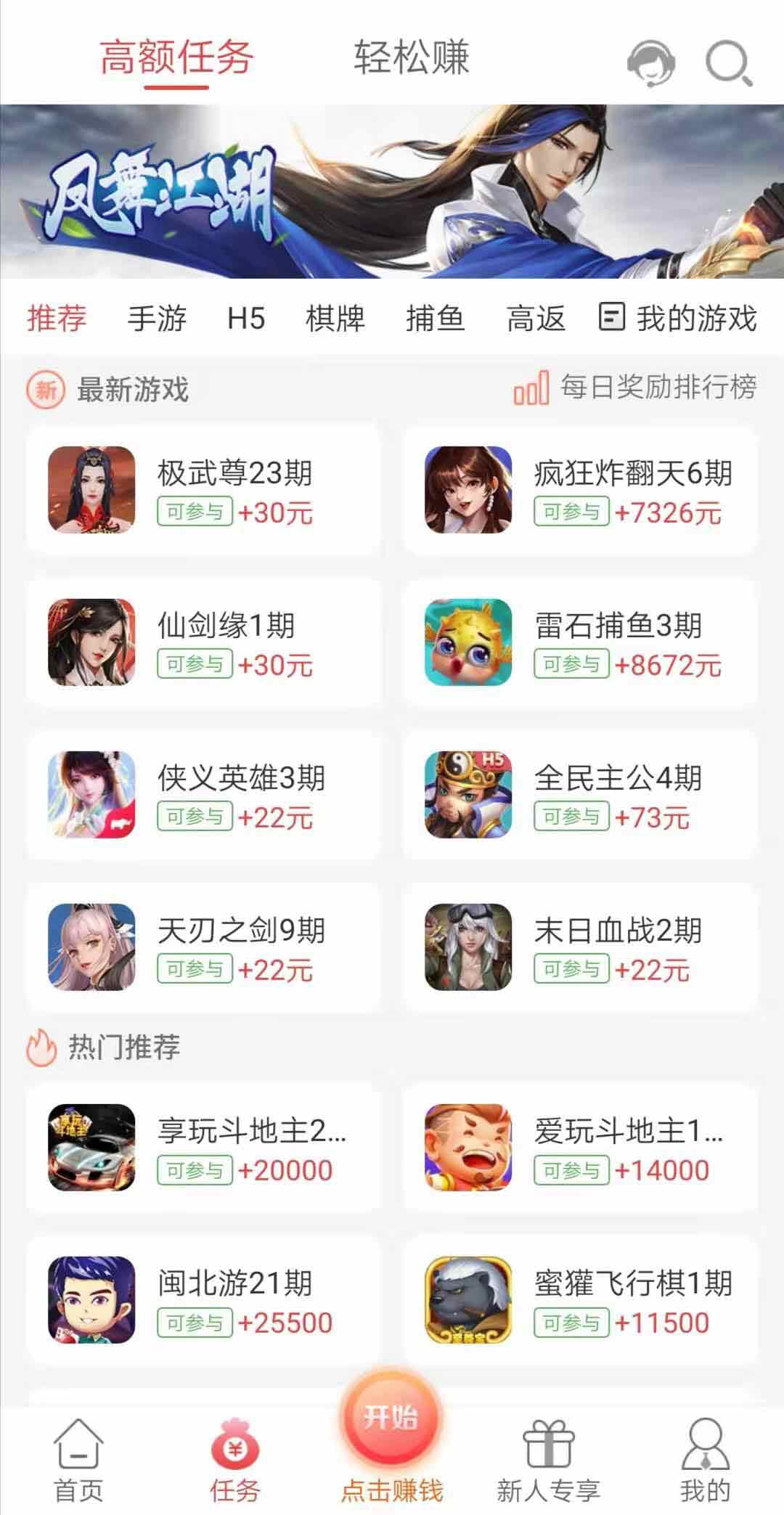The width and height of the screenshot is (784, 1515).
Task: Select the 棋牌 category
Action: coord(335,319)
